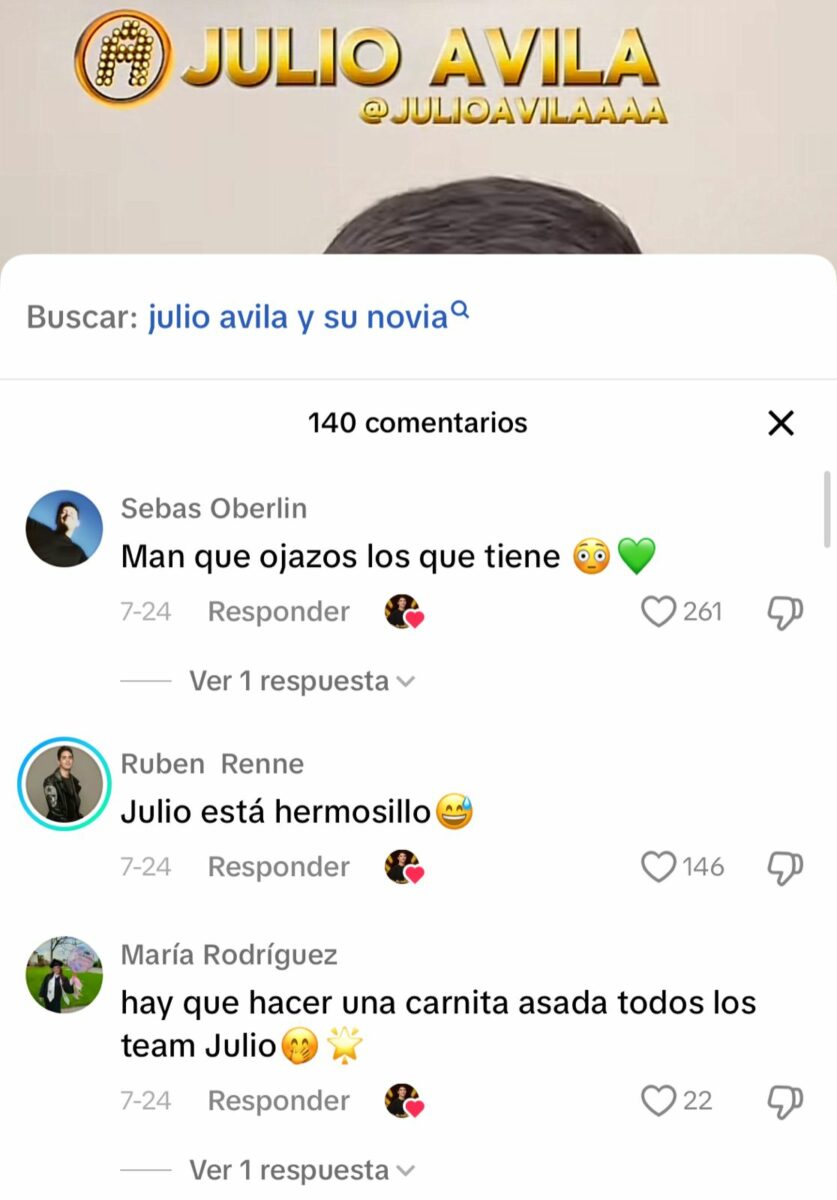Open Ruben Renne's live profile picture
Image resolution: width=837 pixels, height=1200 pixels.
point(64,784)
